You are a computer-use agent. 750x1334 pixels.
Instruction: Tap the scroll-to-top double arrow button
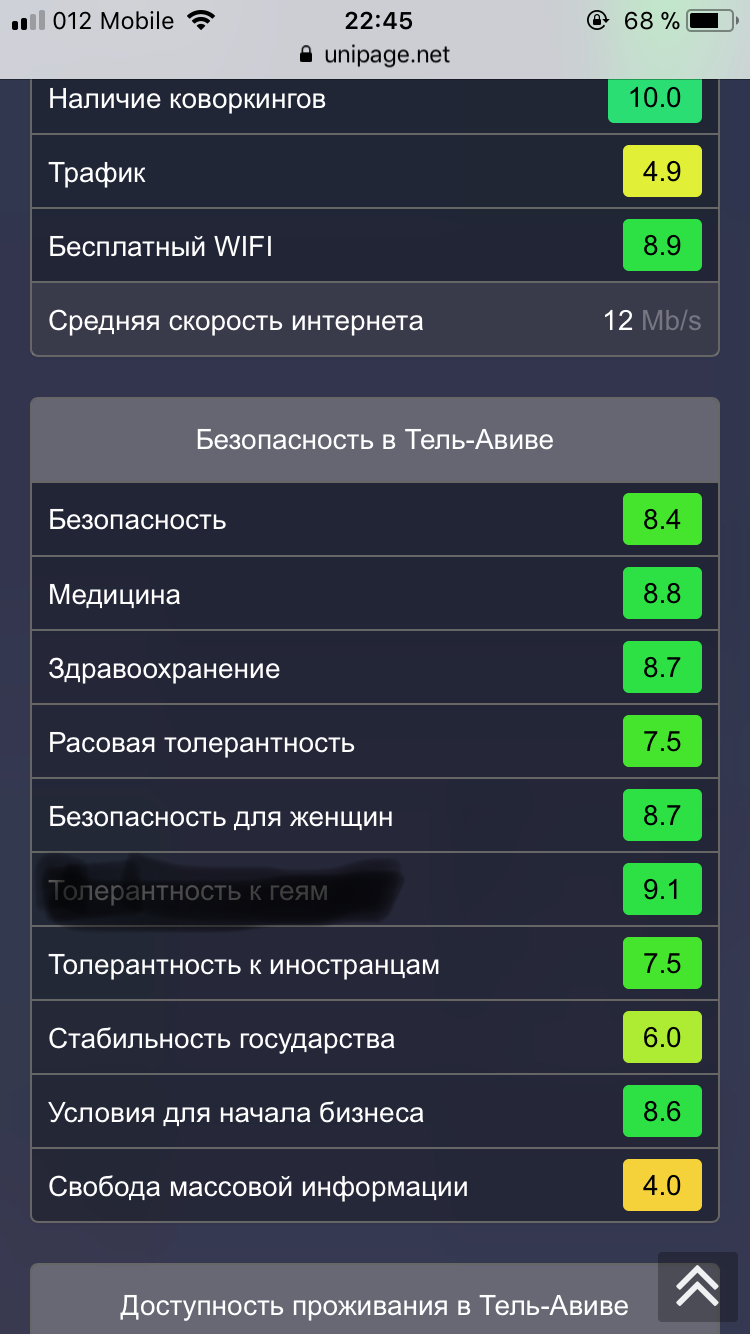pos(697,1285)
